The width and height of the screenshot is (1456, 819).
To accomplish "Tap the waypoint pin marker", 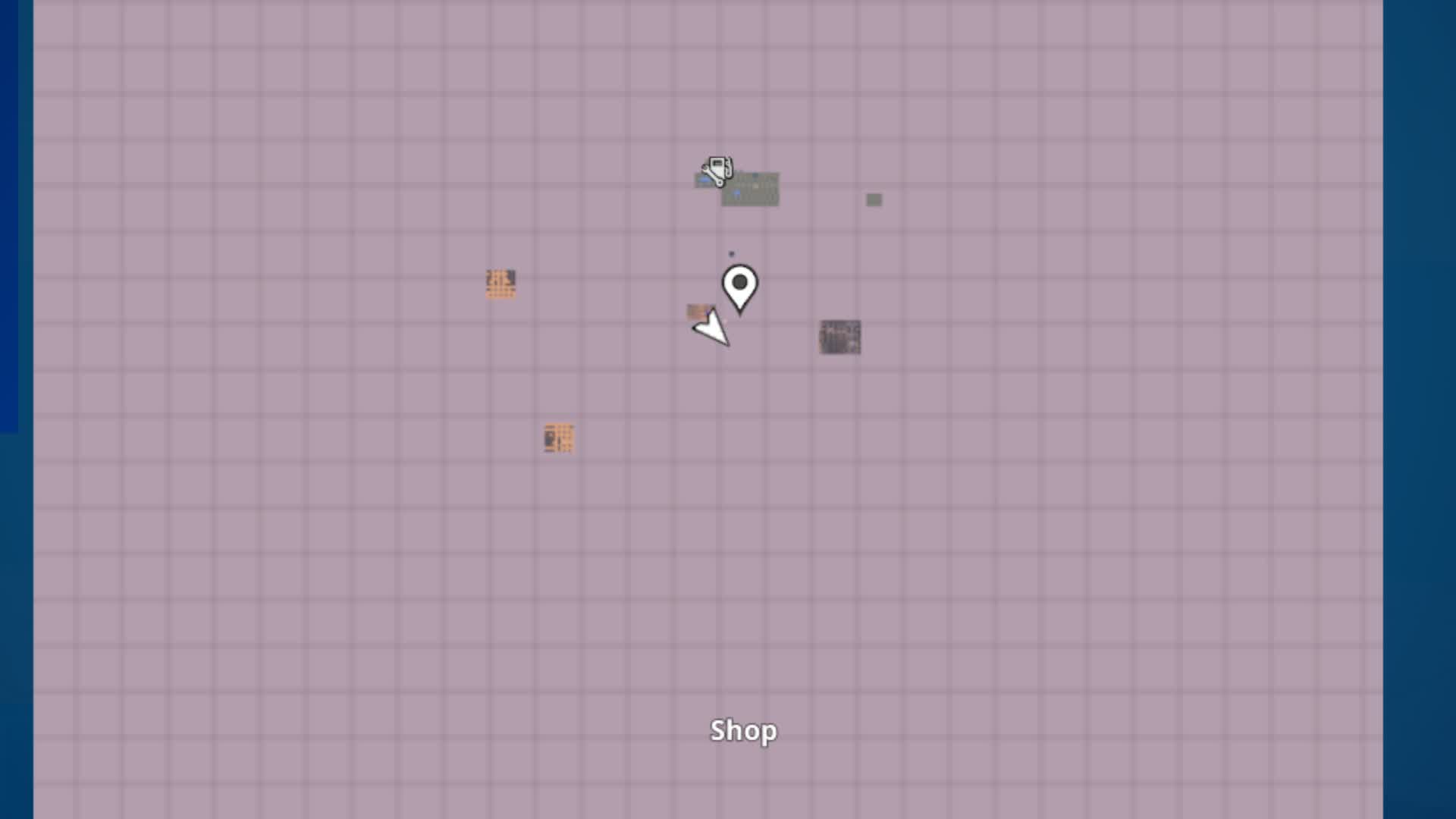I will tap(739, 287).
